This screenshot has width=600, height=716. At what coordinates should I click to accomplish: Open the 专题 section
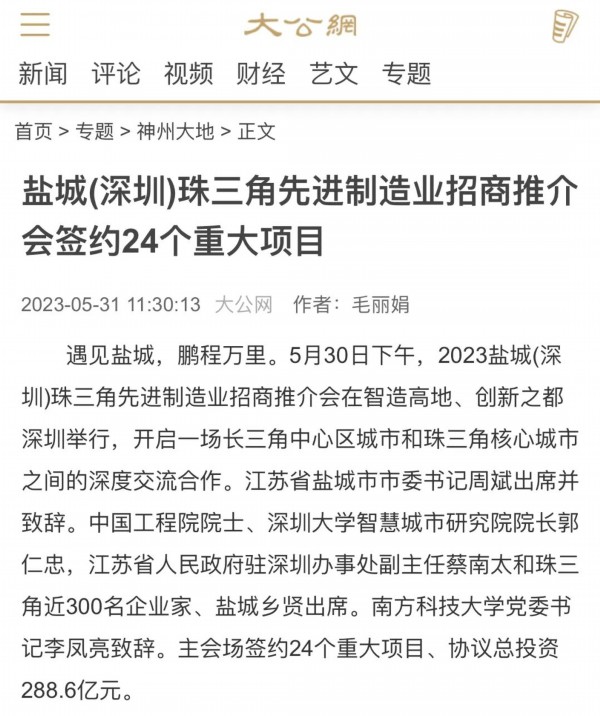[406, 73]
